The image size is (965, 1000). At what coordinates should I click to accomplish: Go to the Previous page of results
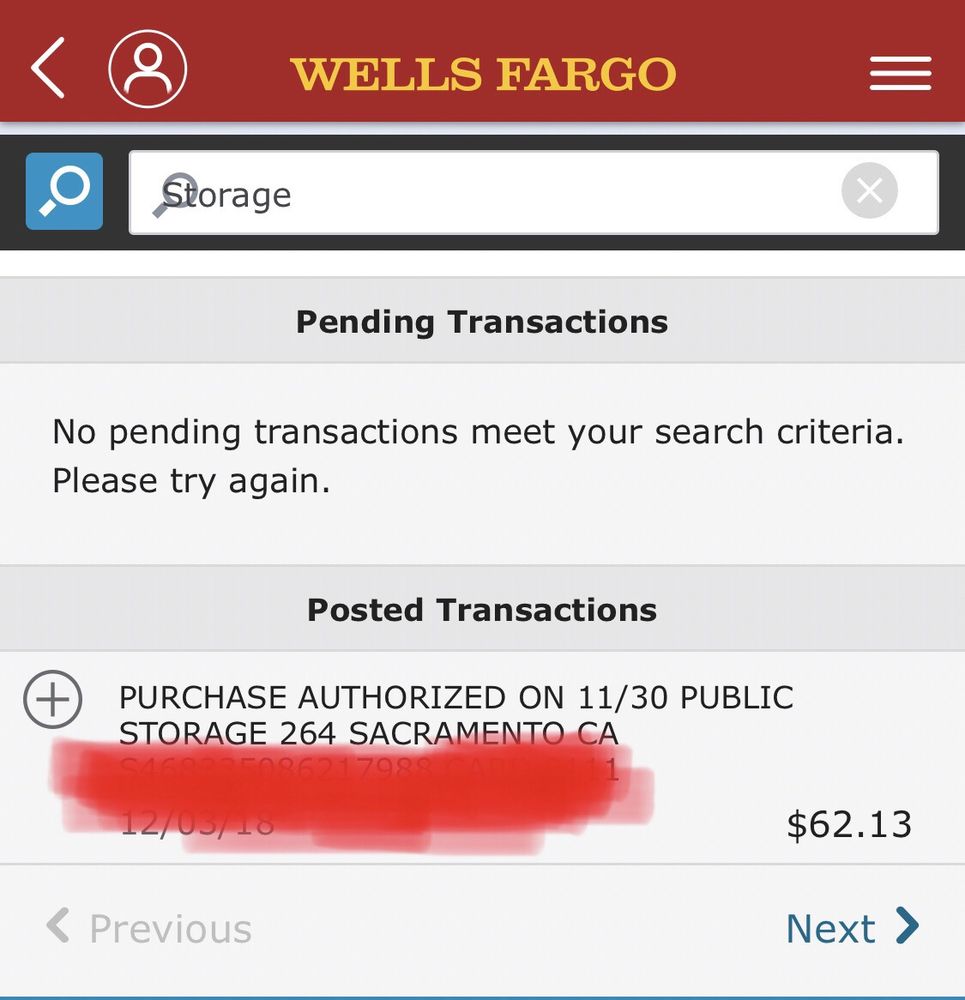[150, 928]
